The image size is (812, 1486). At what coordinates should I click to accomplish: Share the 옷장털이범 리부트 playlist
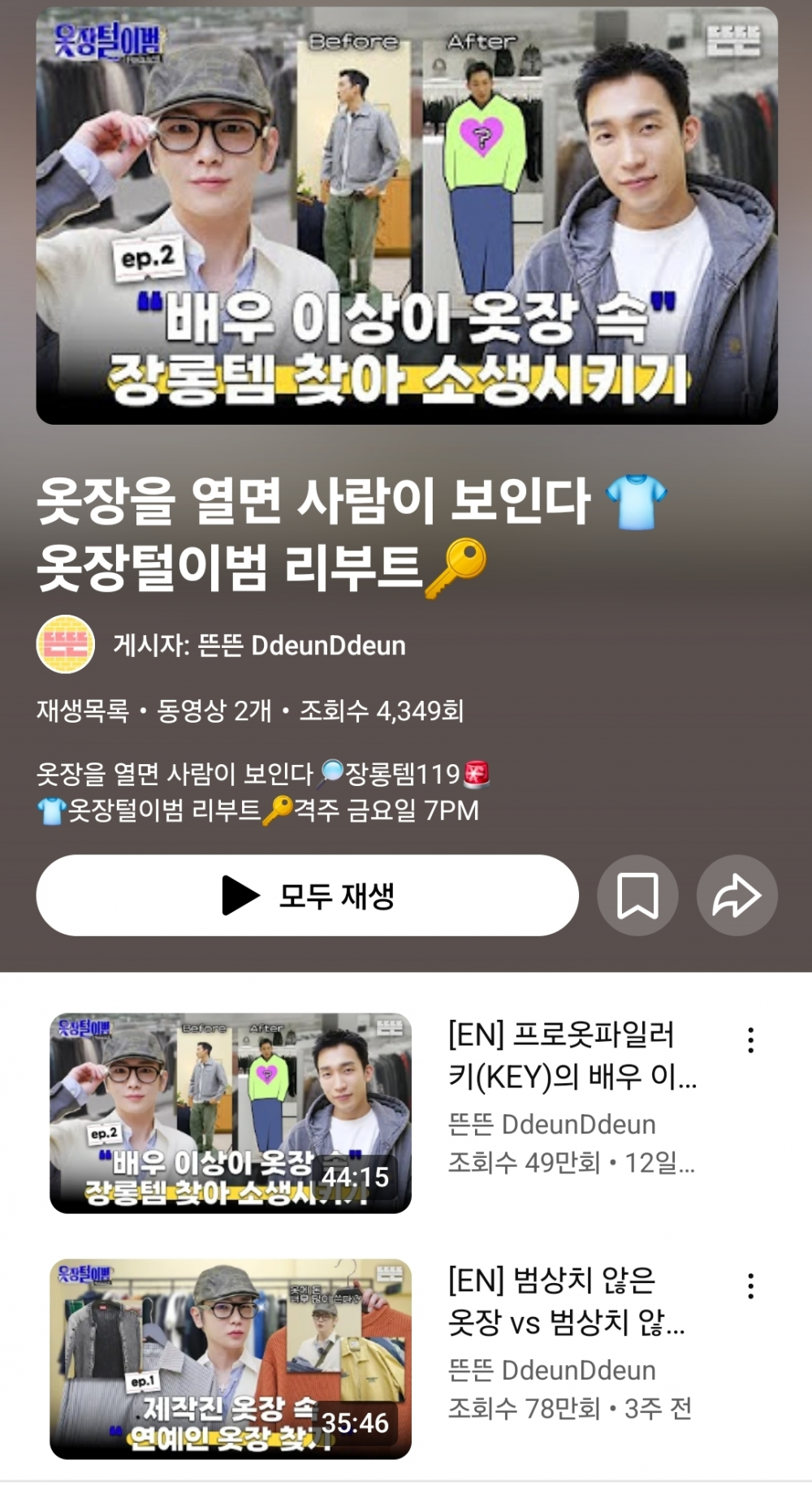pyautogui.click(x=736, y=895)
